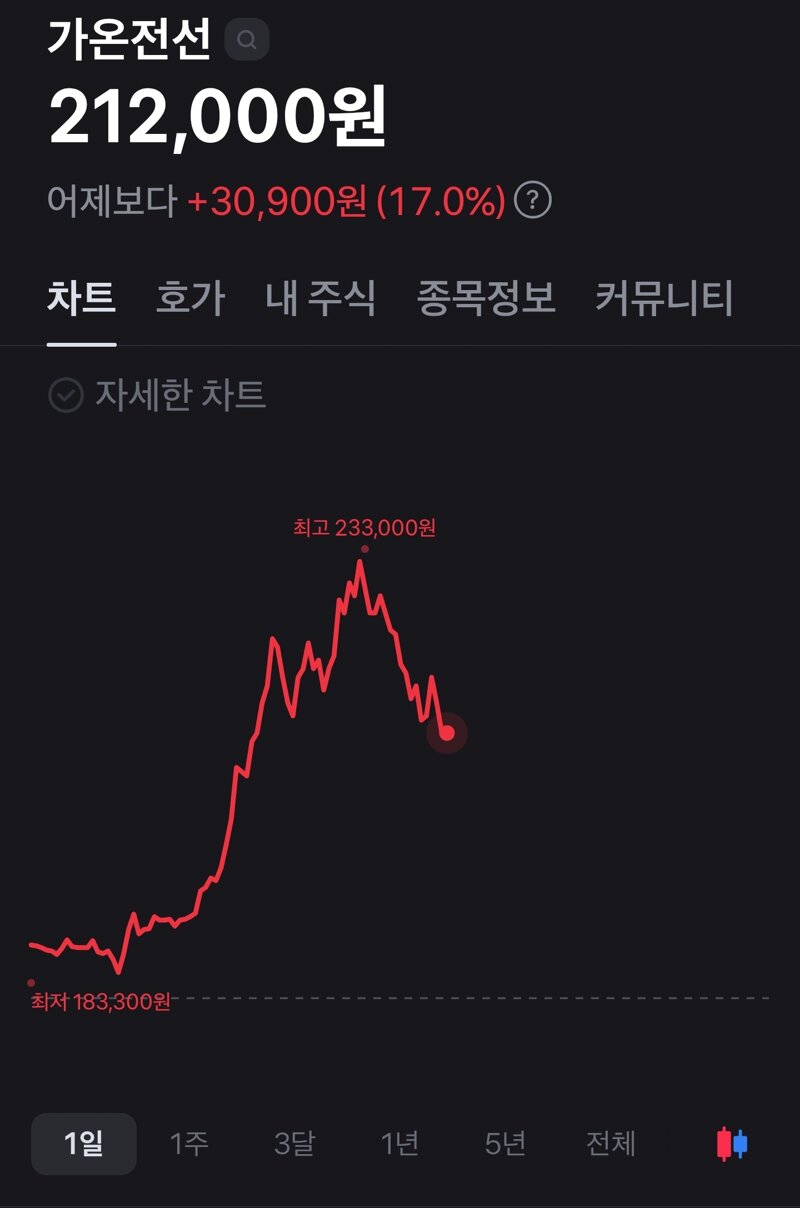The height and width of the screenshot is (1208, 800).
Task: Choose the 1년 chart period
Action: pyautogui.click(x=400, y=1143)
